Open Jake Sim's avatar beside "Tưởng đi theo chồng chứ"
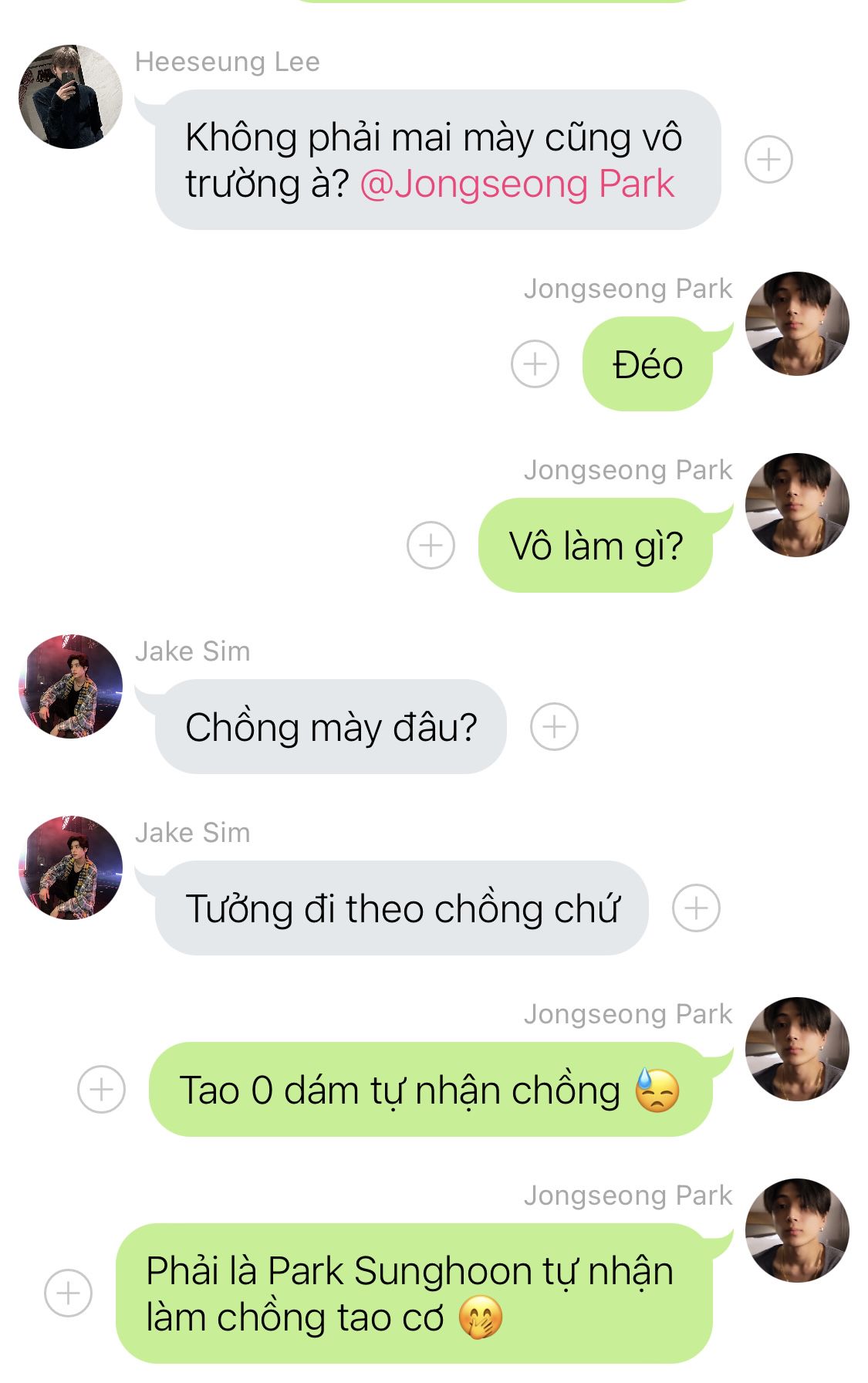 point(70,867)
